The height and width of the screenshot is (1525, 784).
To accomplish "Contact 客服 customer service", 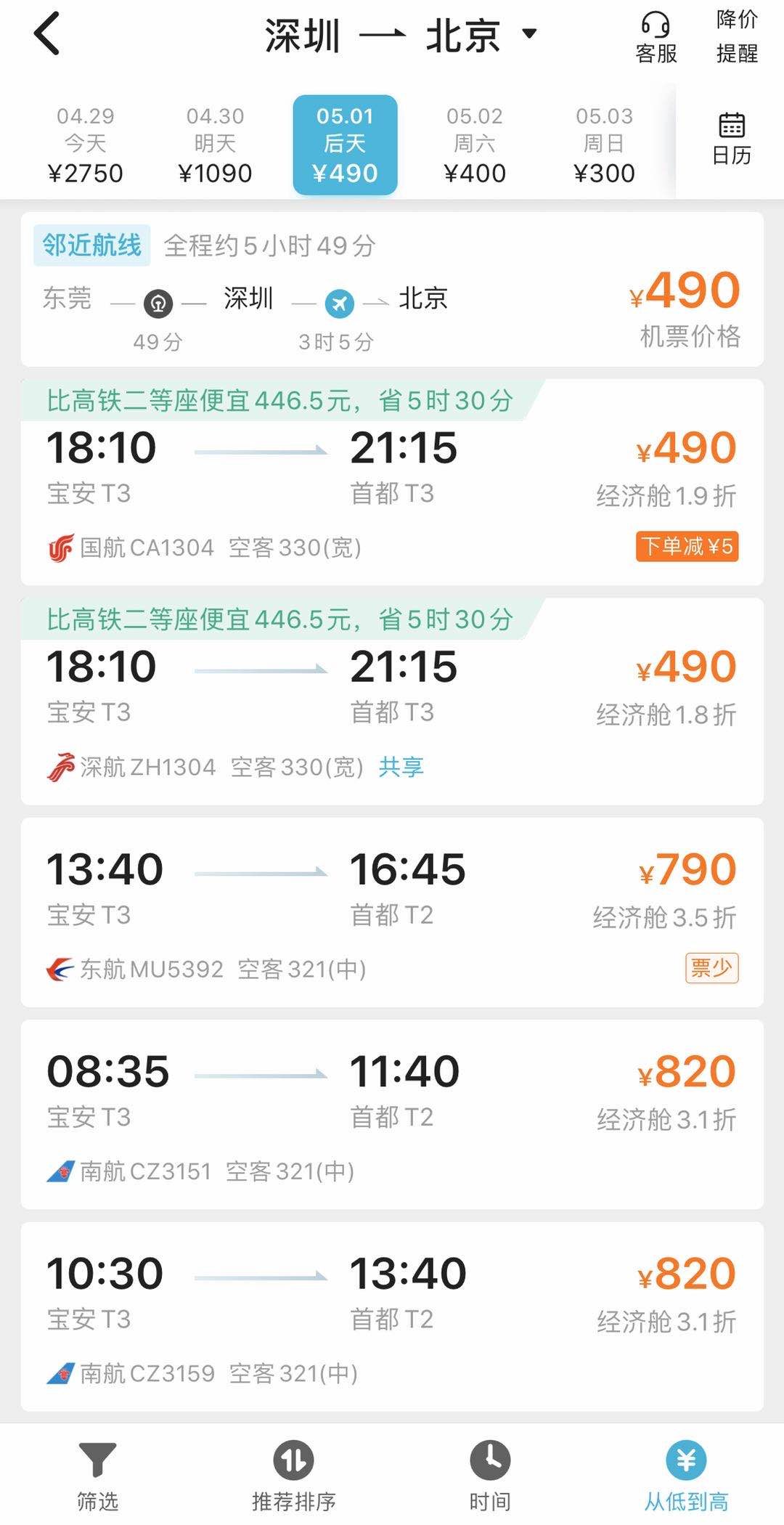I will pos(656,38).
